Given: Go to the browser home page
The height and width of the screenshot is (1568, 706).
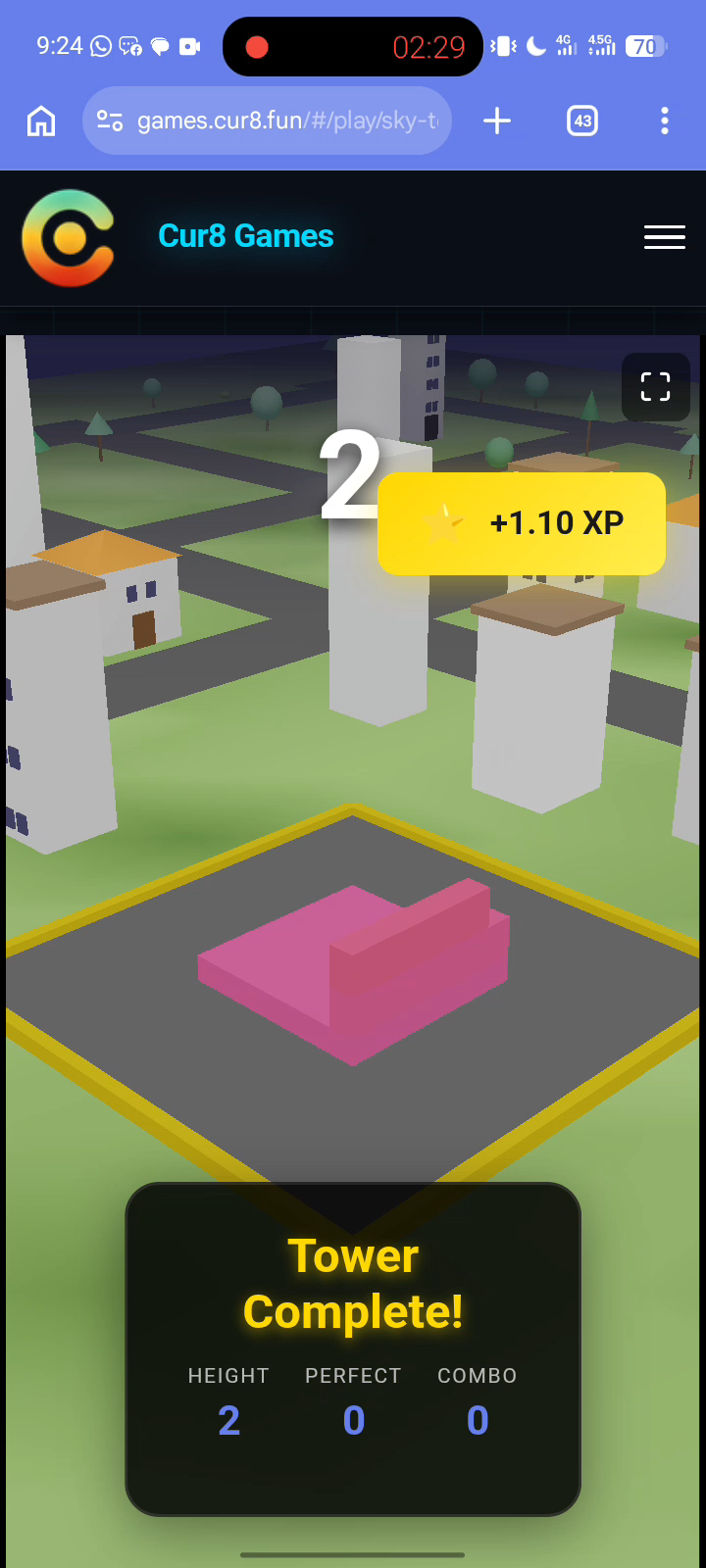Looking at the screenshot, I should tap(41, 121).
